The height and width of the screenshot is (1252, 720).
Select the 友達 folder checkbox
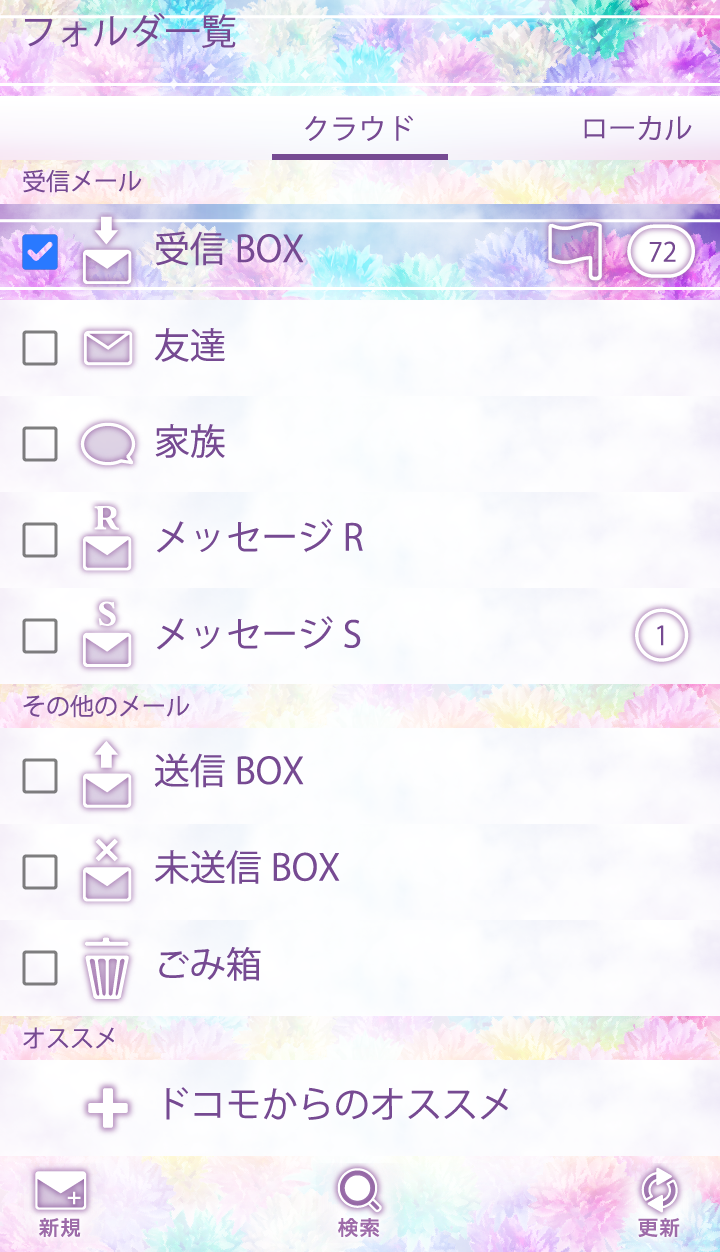[40, 348]
